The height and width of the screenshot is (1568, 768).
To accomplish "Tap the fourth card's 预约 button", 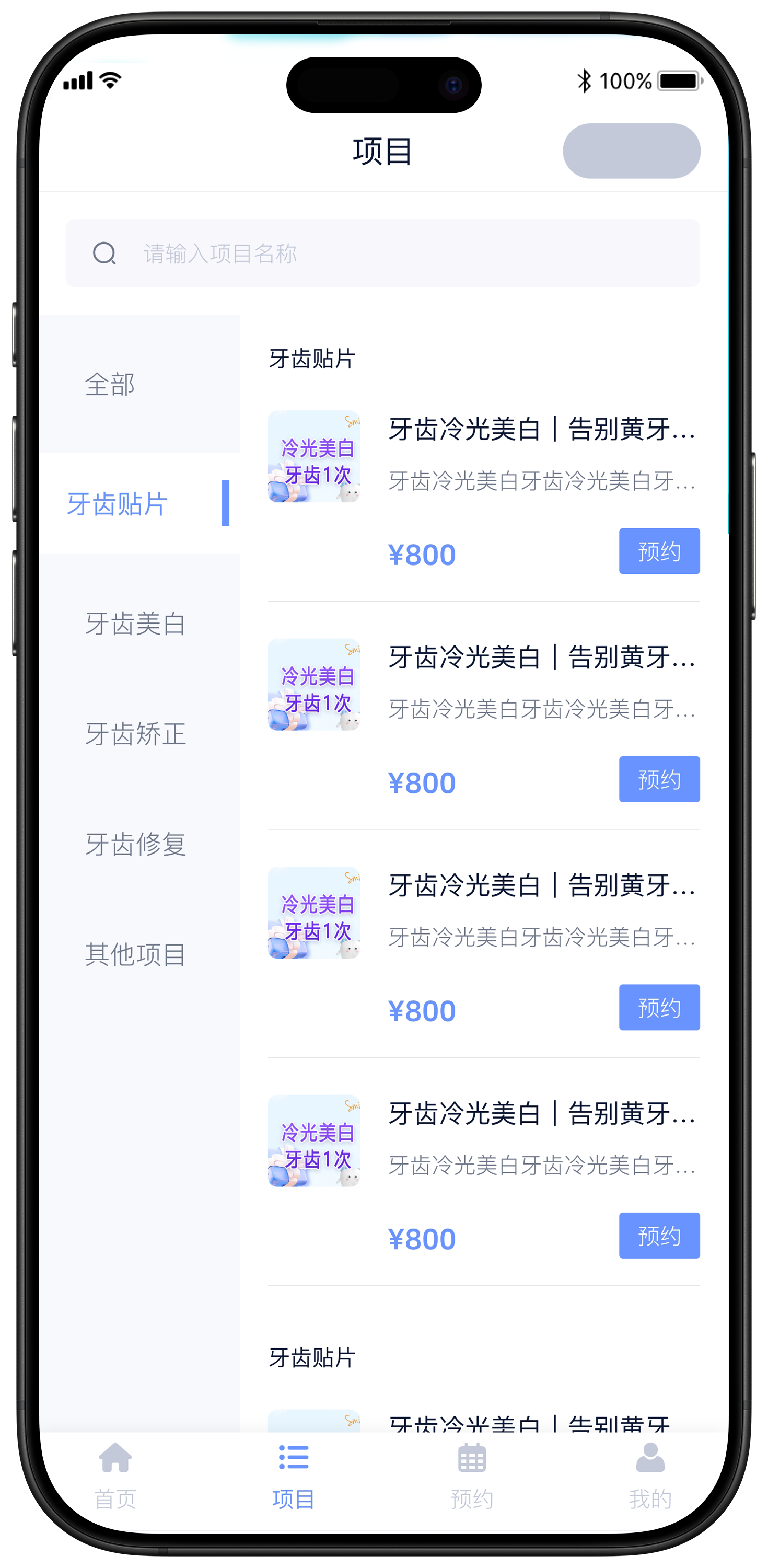I will tap(659, 1236).
